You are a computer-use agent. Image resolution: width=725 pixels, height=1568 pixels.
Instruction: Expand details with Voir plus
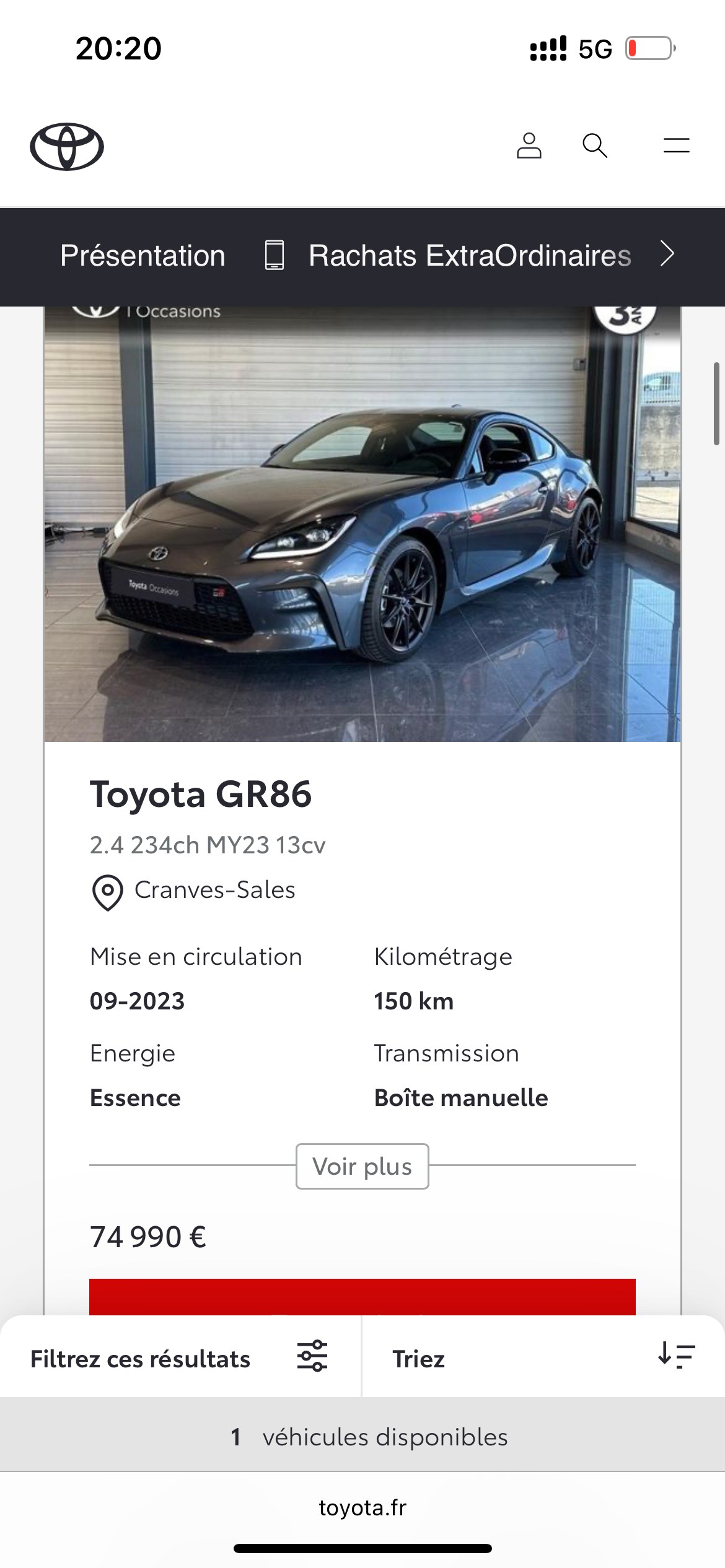362,1166
